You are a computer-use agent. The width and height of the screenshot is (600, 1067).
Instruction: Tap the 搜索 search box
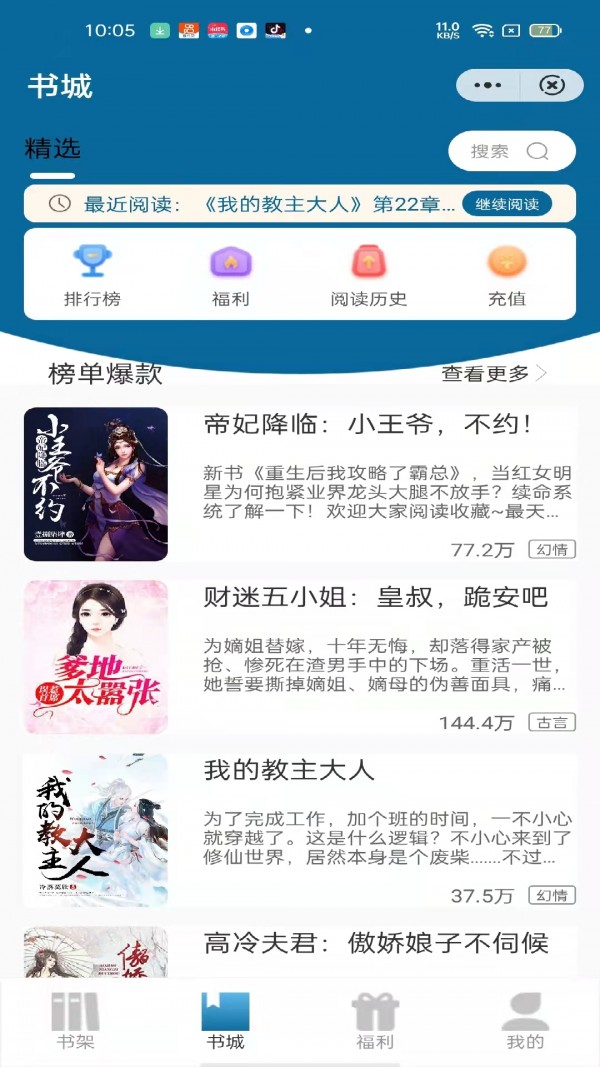point(511,151)
